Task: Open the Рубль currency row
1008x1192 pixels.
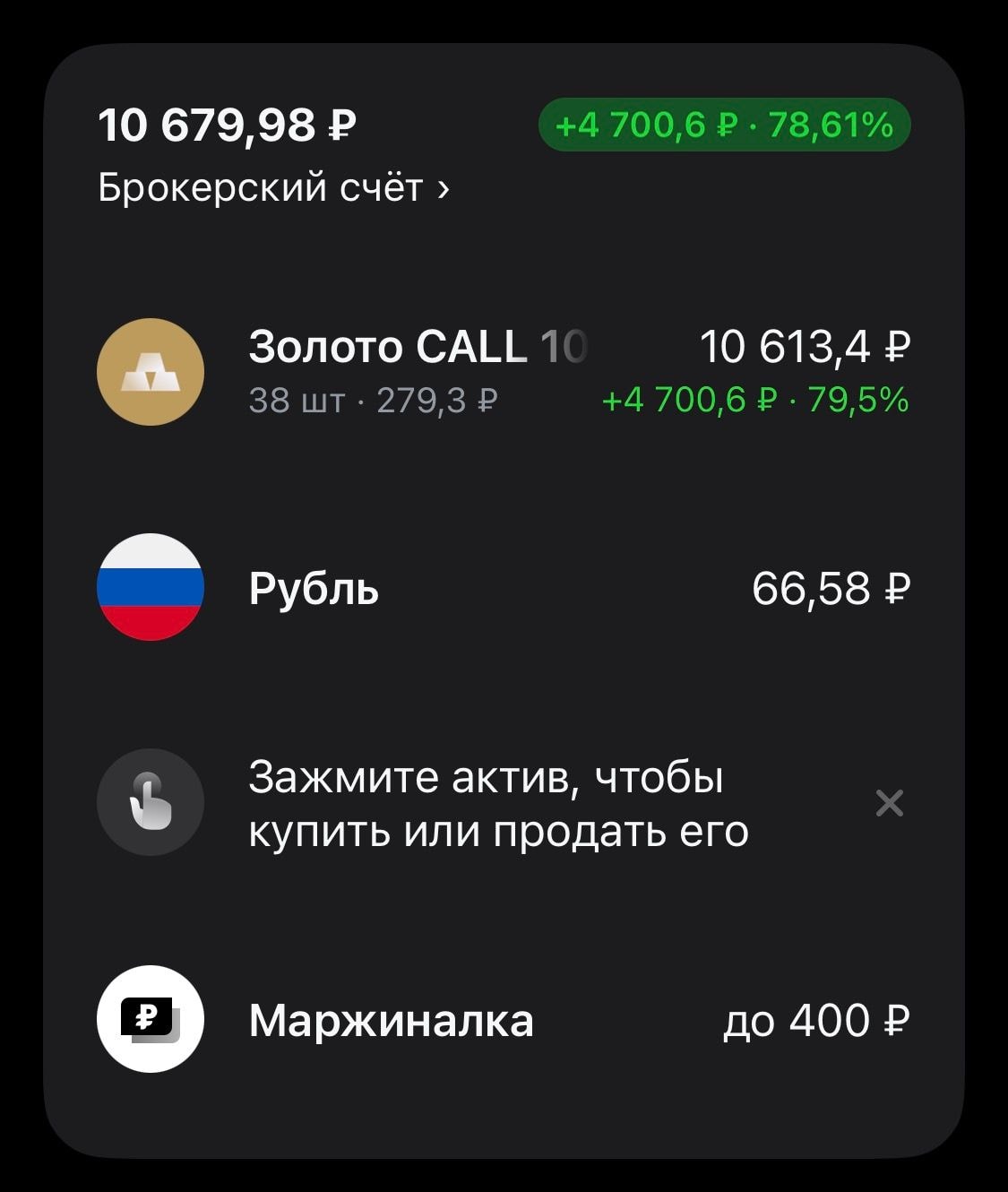Action: (502, 588)
